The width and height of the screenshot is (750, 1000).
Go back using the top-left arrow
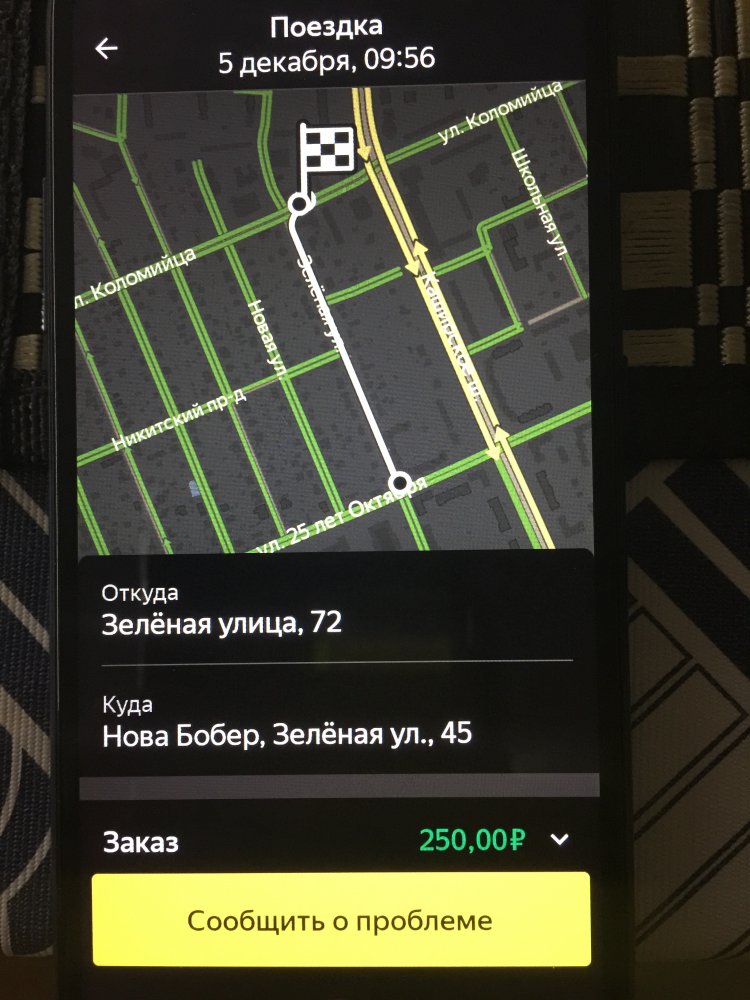(x=106, y=49)
